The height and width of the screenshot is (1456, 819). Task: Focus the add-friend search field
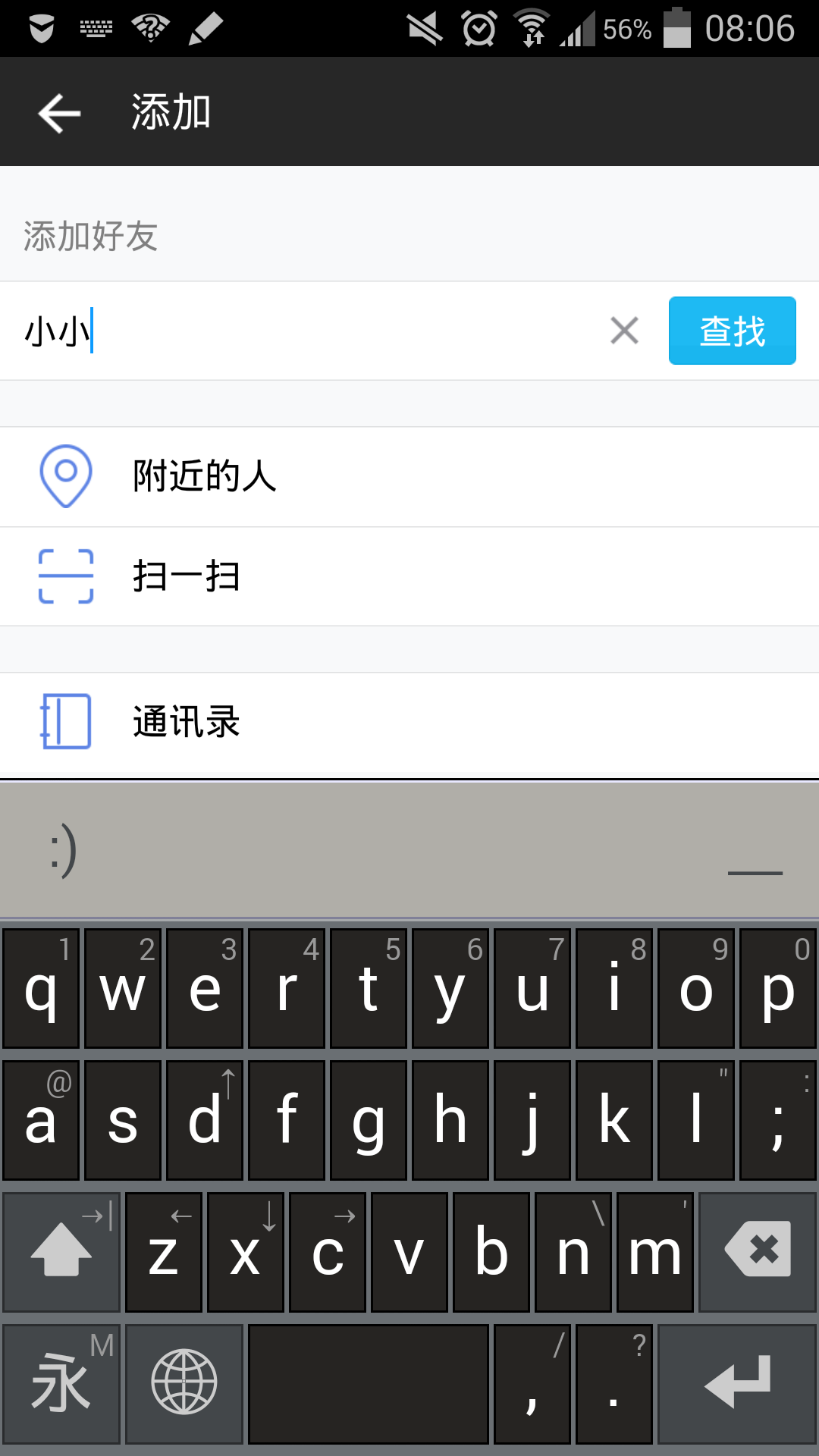point(311,331)
